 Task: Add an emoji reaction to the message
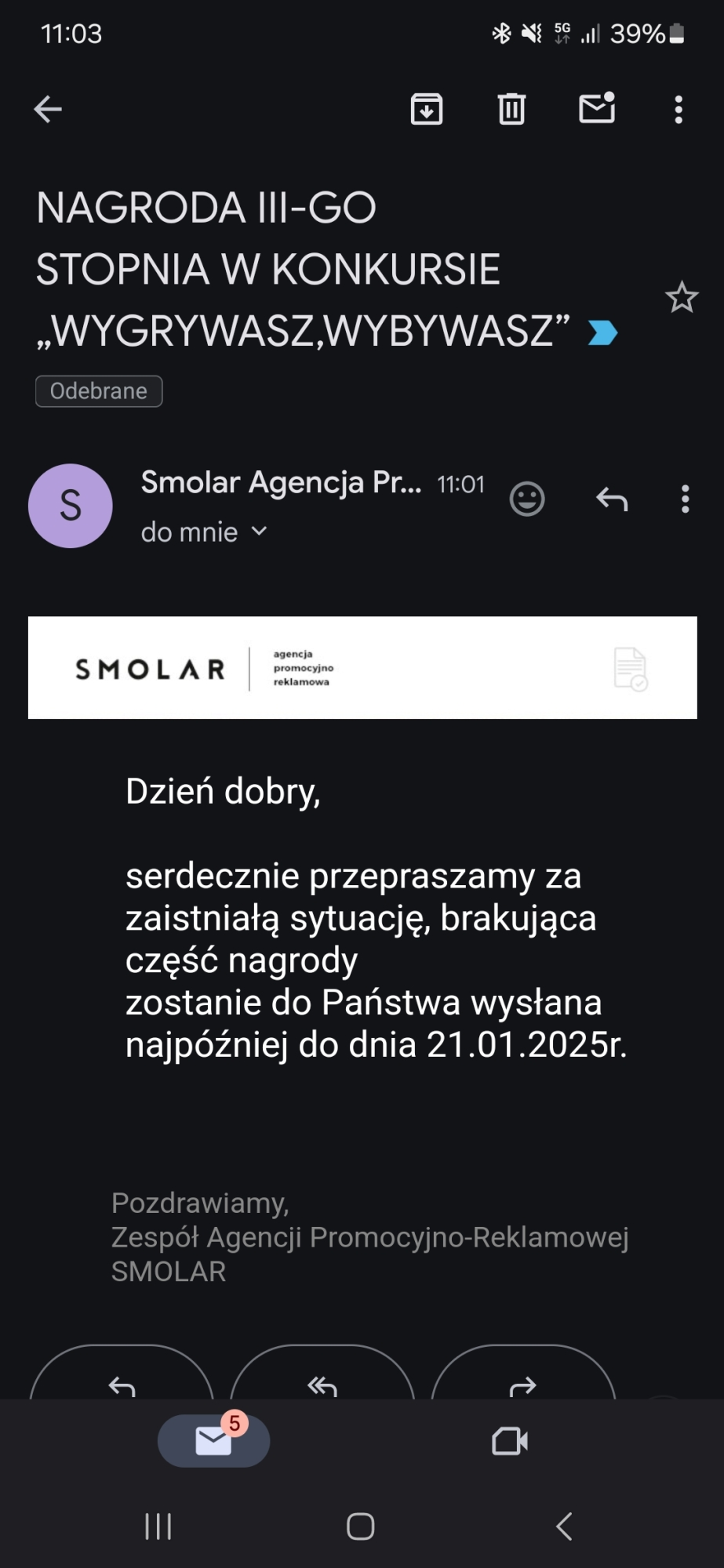click(527, 499)
